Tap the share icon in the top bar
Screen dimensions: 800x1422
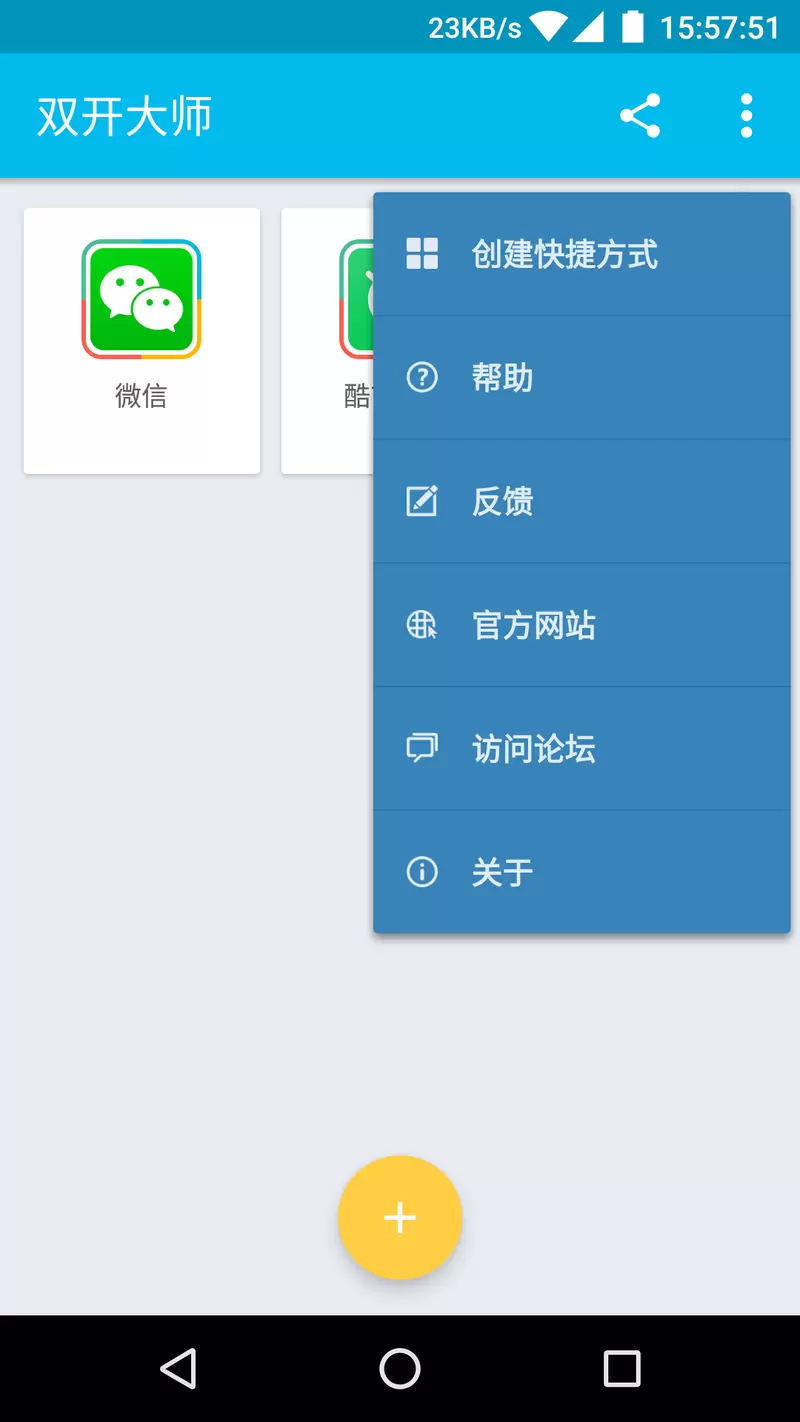tap(640, 115)
